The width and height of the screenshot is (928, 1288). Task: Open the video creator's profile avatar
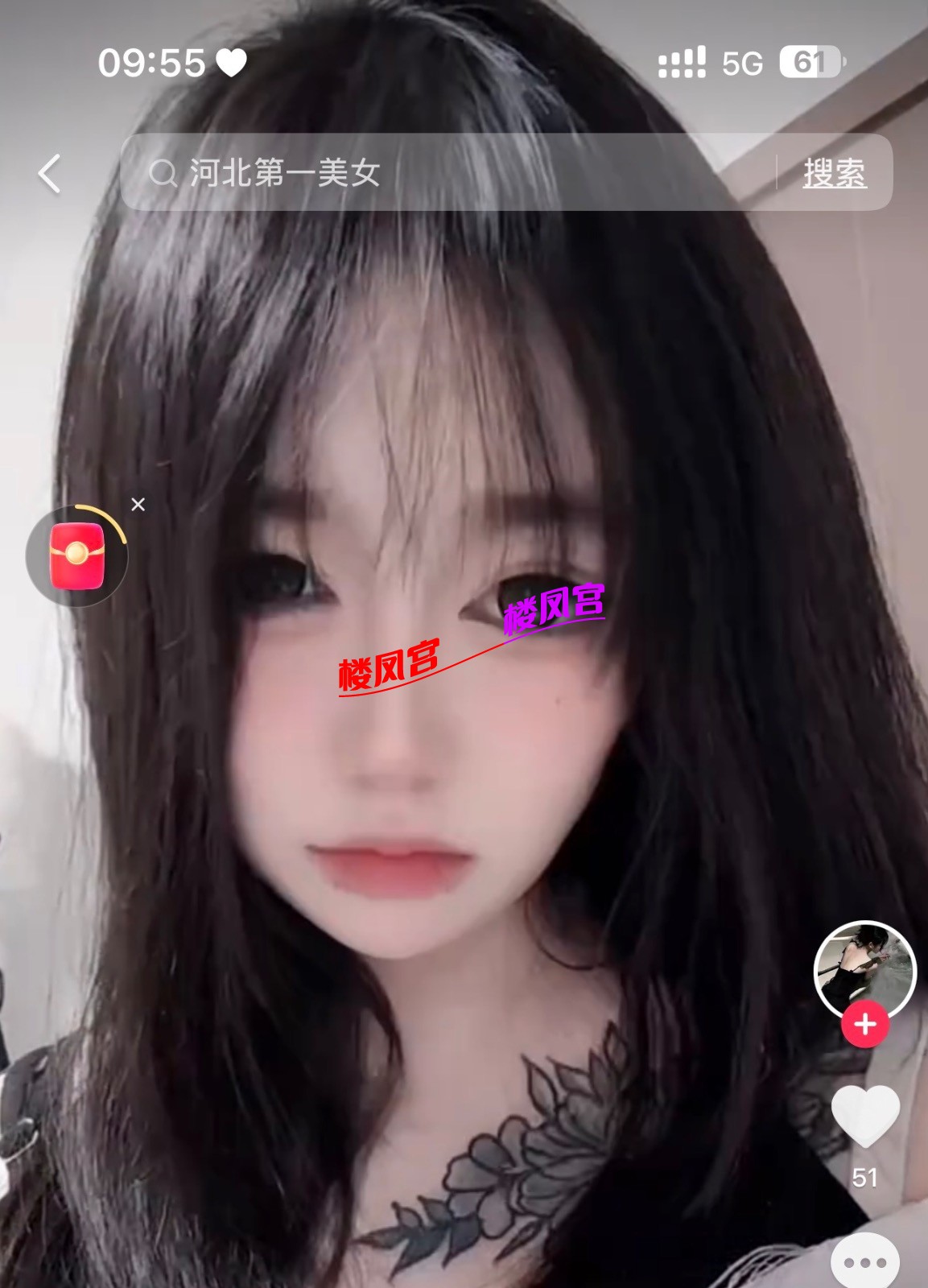click(x=864, y=969)
